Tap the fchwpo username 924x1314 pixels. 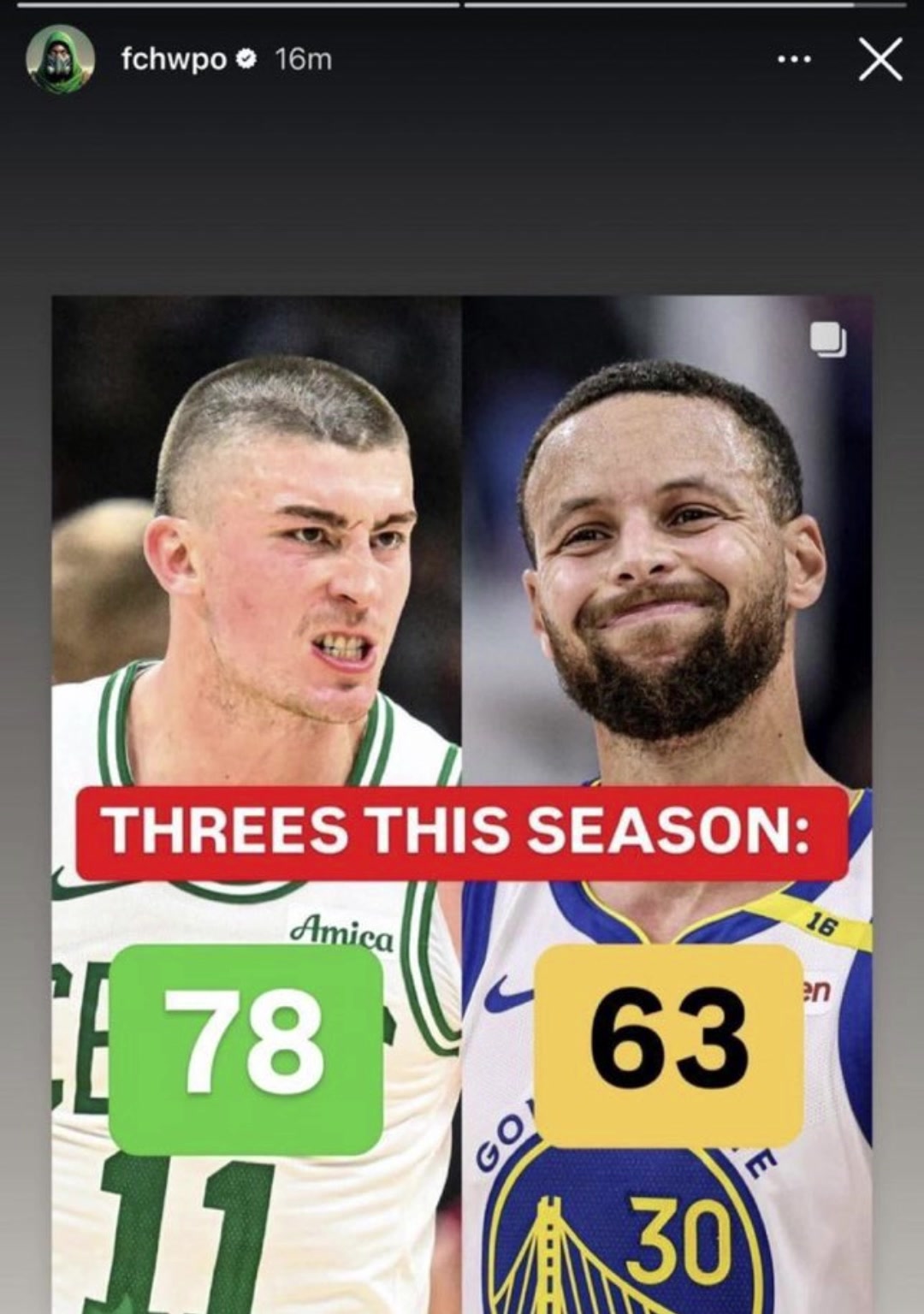[174, 59]
